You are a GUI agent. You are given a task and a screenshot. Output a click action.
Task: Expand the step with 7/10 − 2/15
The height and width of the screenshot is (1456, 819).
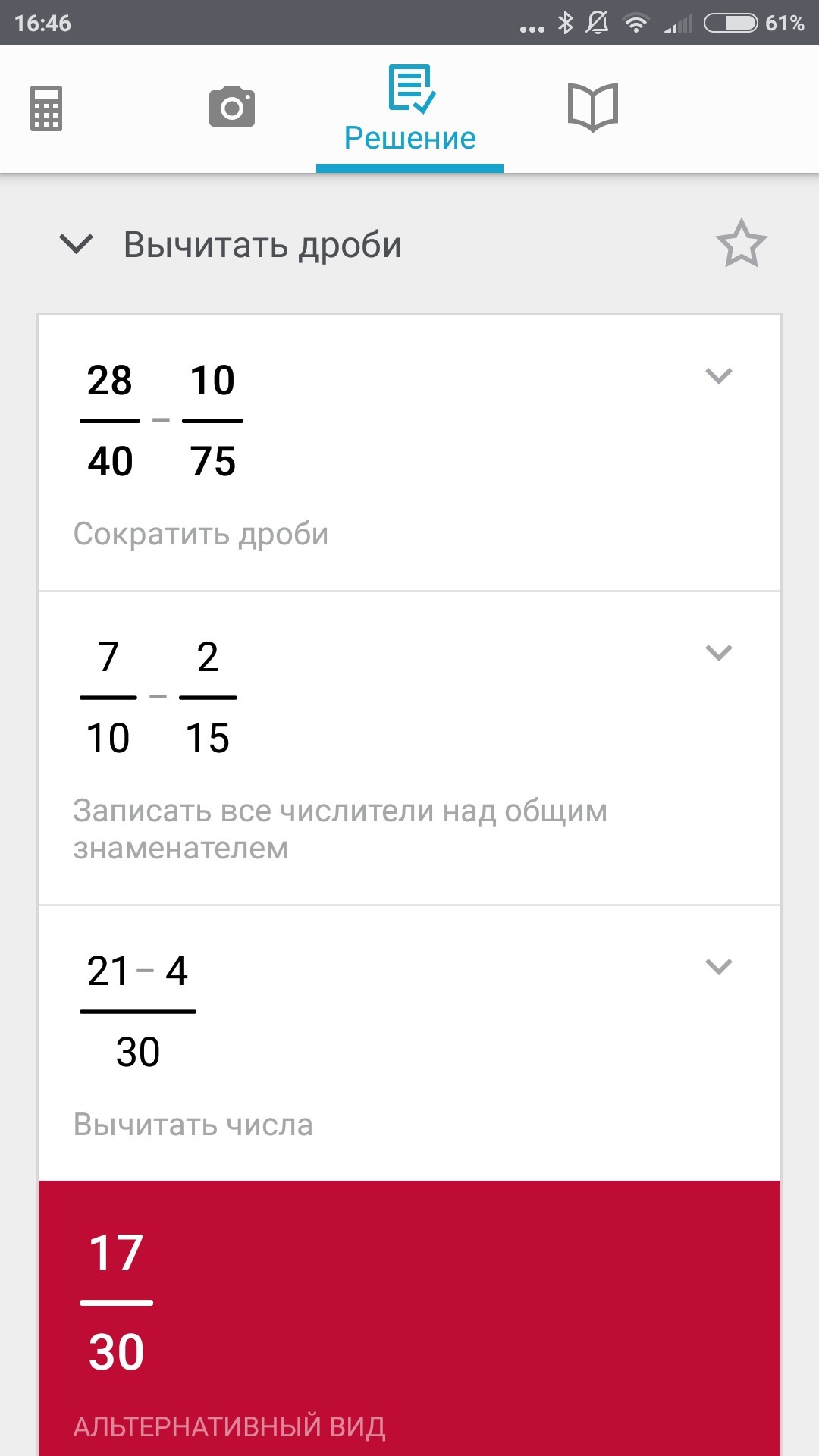click(718, 653)
